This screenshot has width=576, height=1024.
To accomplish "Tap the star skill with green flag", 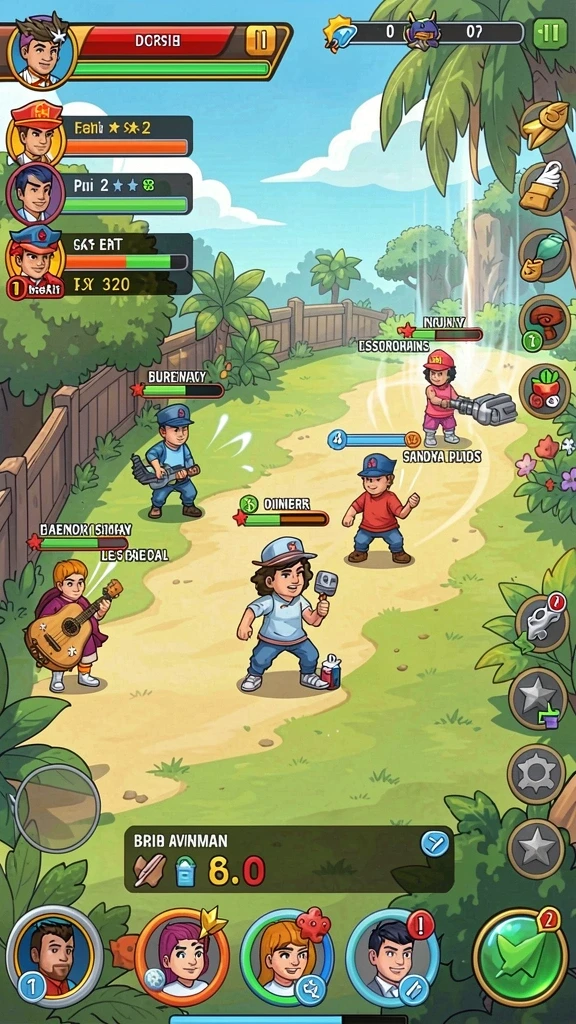I will pyautogui.click(x=537, y=698).
